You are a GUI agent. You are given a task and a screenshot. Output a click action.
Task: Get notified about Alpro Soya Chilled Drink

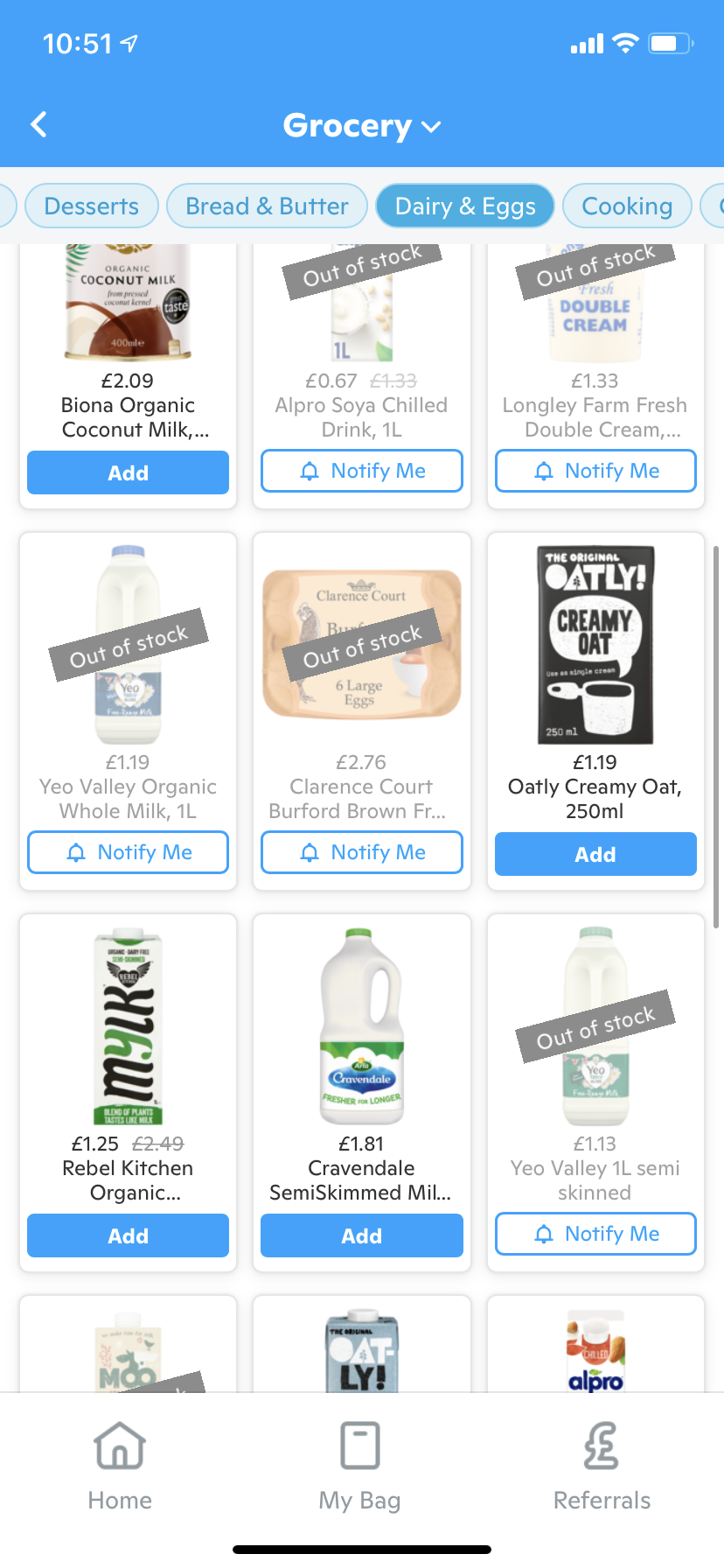[361, 472]
